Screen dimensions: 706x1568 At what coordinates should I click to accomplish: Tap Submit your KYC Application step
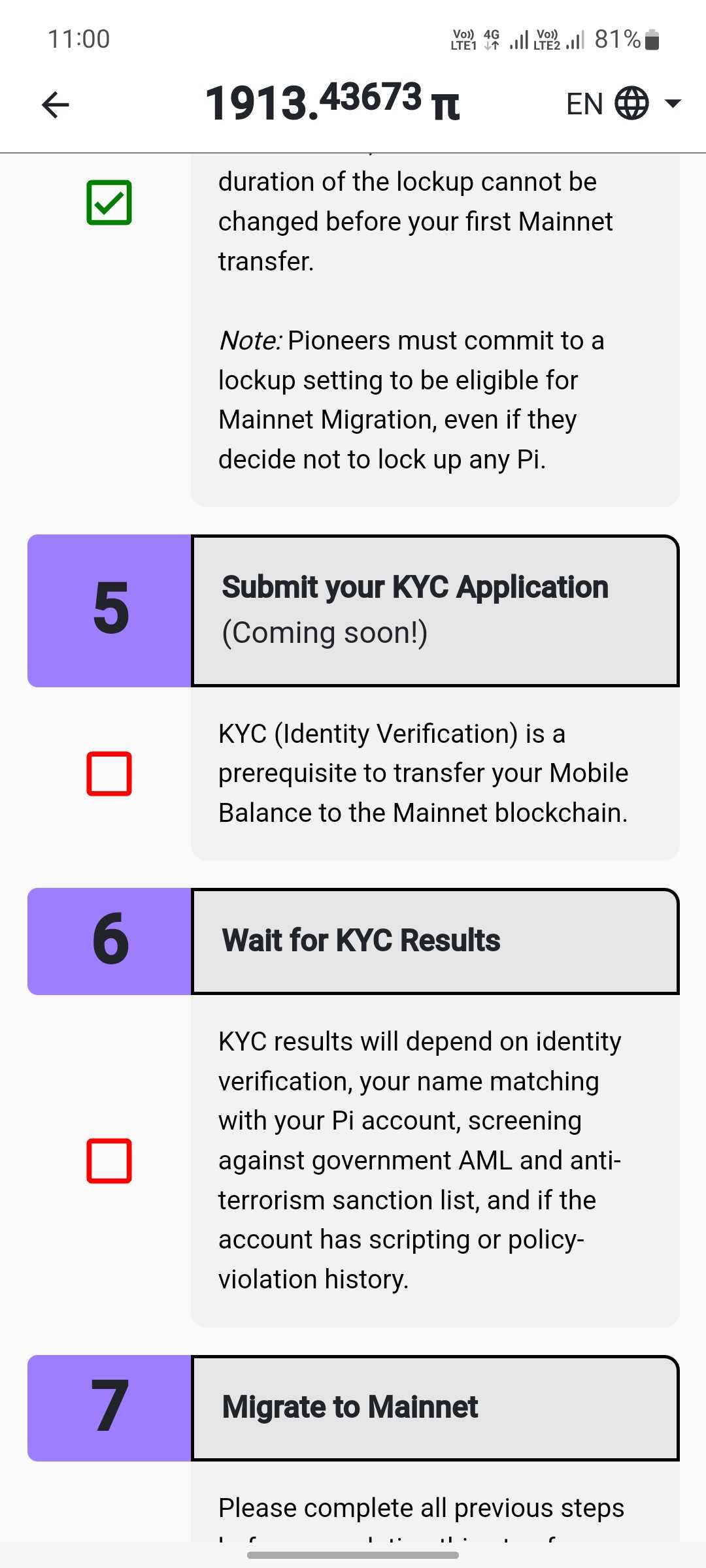point(435,611)
